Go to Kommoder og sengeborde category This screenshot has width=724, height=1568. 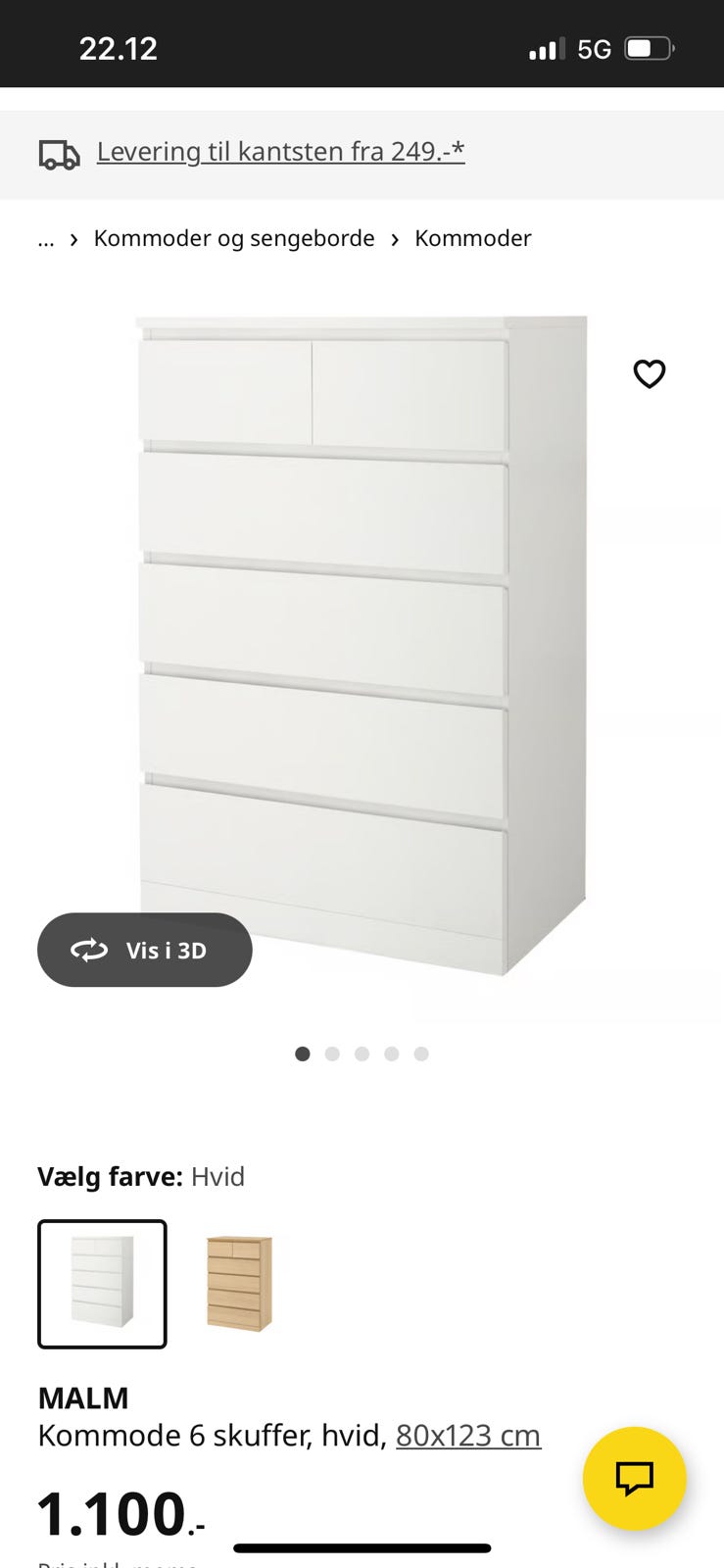[x=234, y=239]
